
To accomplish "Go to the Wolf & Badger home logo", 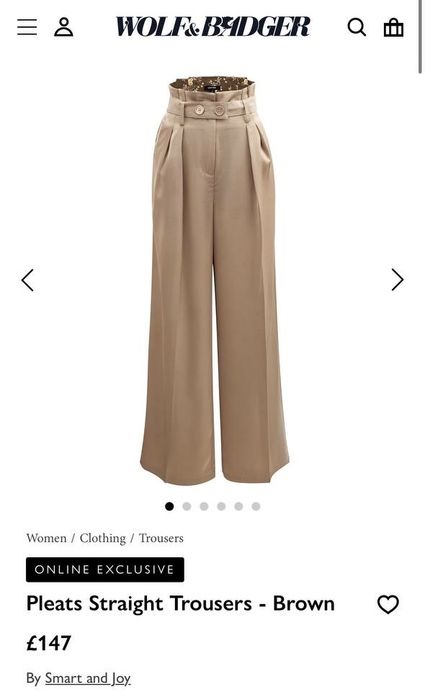I will 213,26.
